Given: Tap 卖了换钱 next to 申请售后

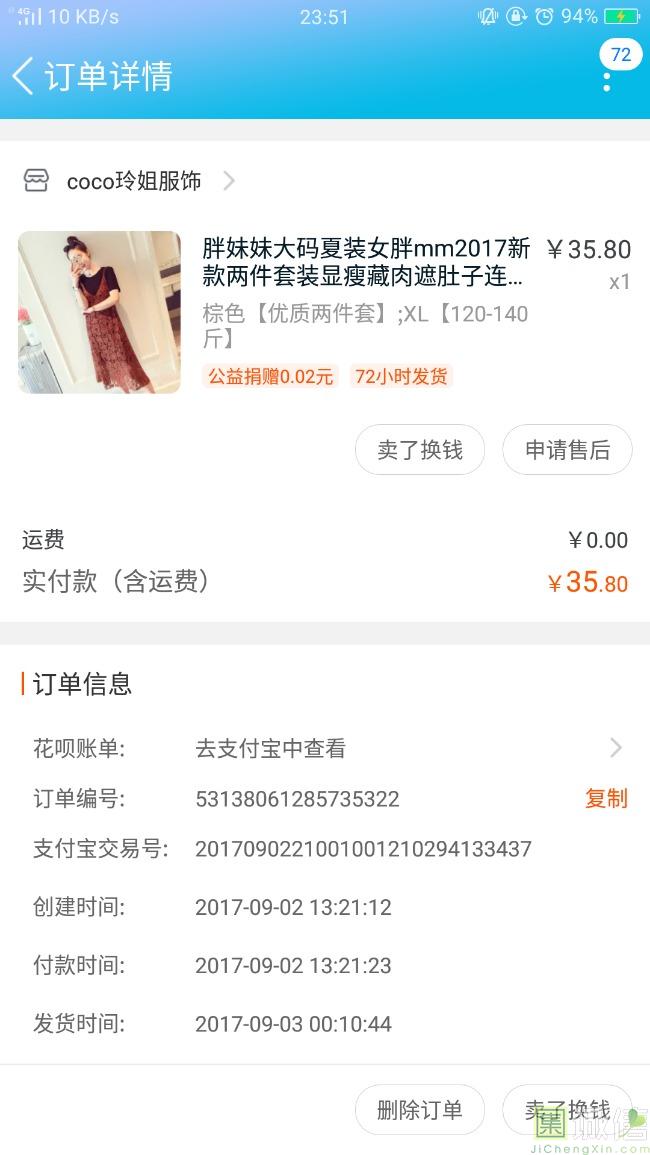Looking at the screenshot, I should coord(420,449).
